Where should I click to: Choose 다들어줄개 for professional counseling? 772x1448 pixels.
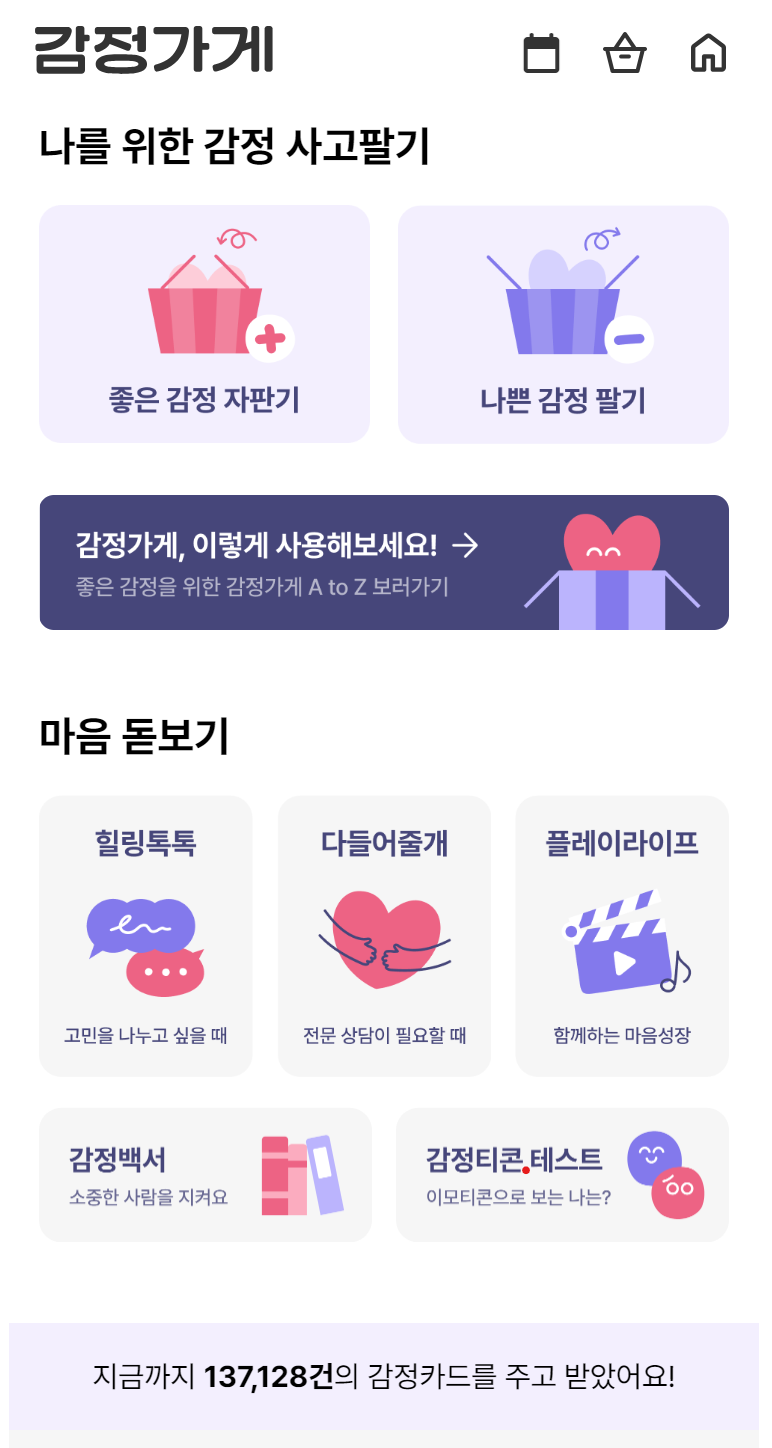pos(384,936)
